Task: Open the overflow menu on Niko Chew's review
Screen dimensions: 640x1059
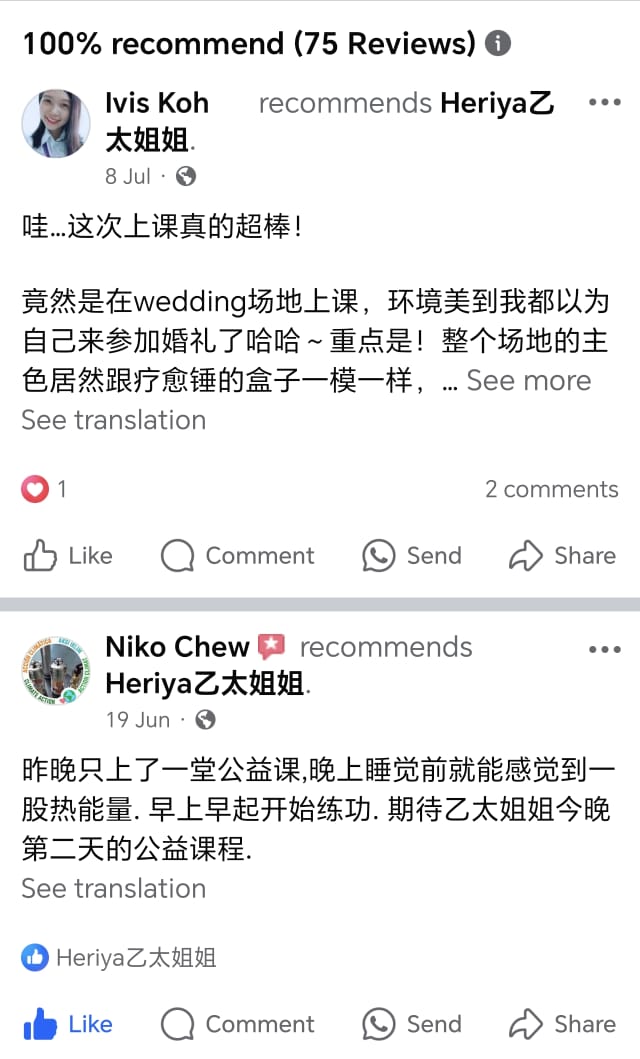Action: click(x=605, y=649)
